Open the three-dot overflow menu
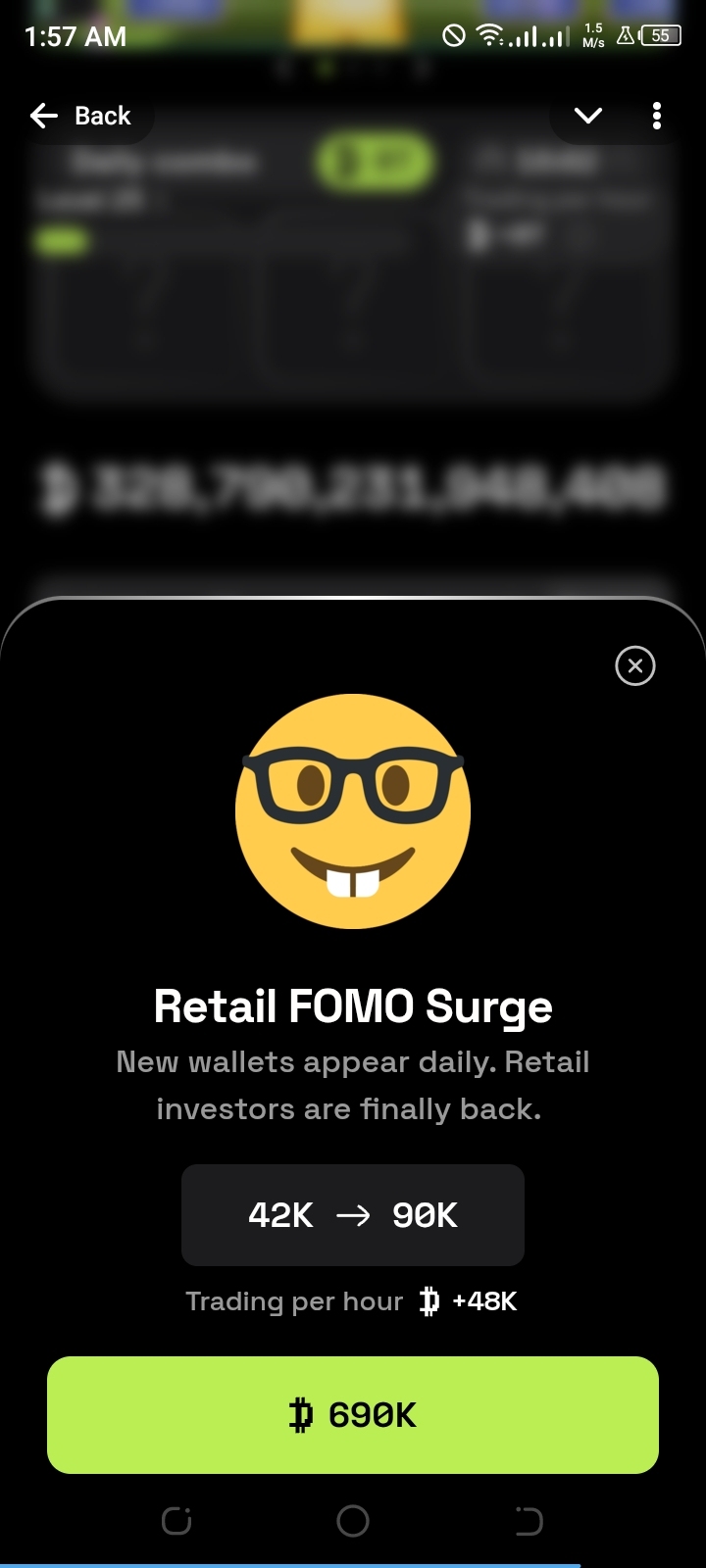The height and width of the screenshot is (1568, 706). pos(657,116)
